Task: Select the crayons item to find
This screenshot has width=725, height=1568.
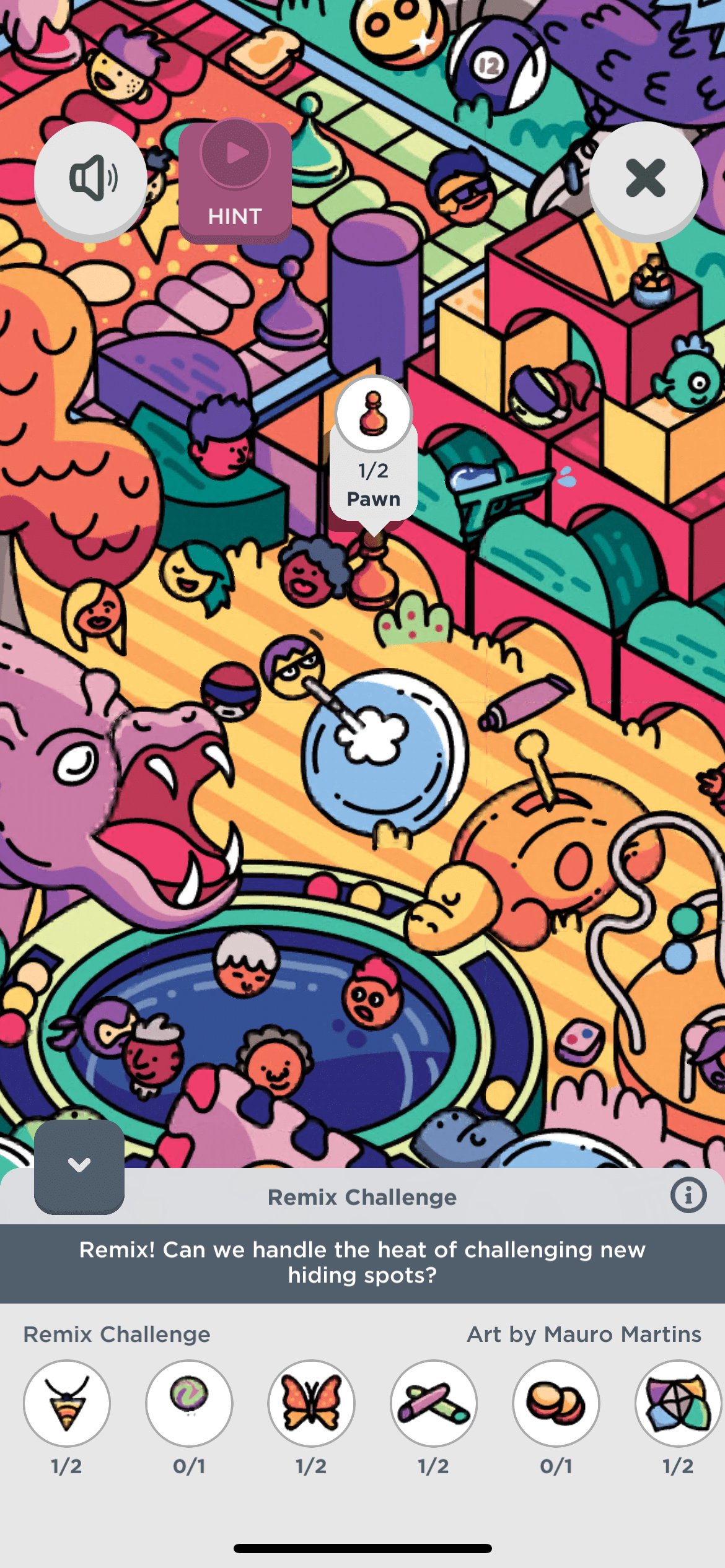Action: 434,1403
